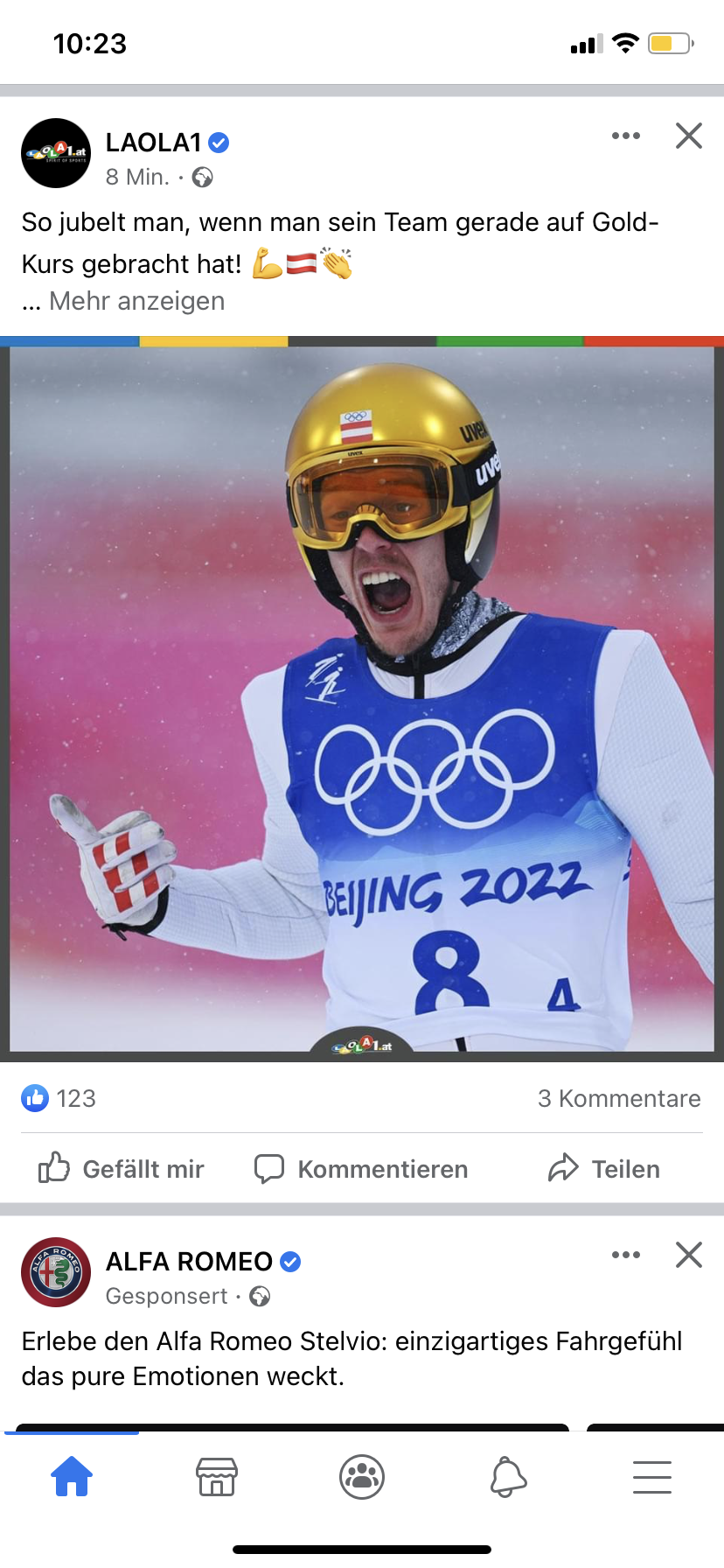Open the notifications bell tab
The image size is (724, 1568).
[507, 1477]
